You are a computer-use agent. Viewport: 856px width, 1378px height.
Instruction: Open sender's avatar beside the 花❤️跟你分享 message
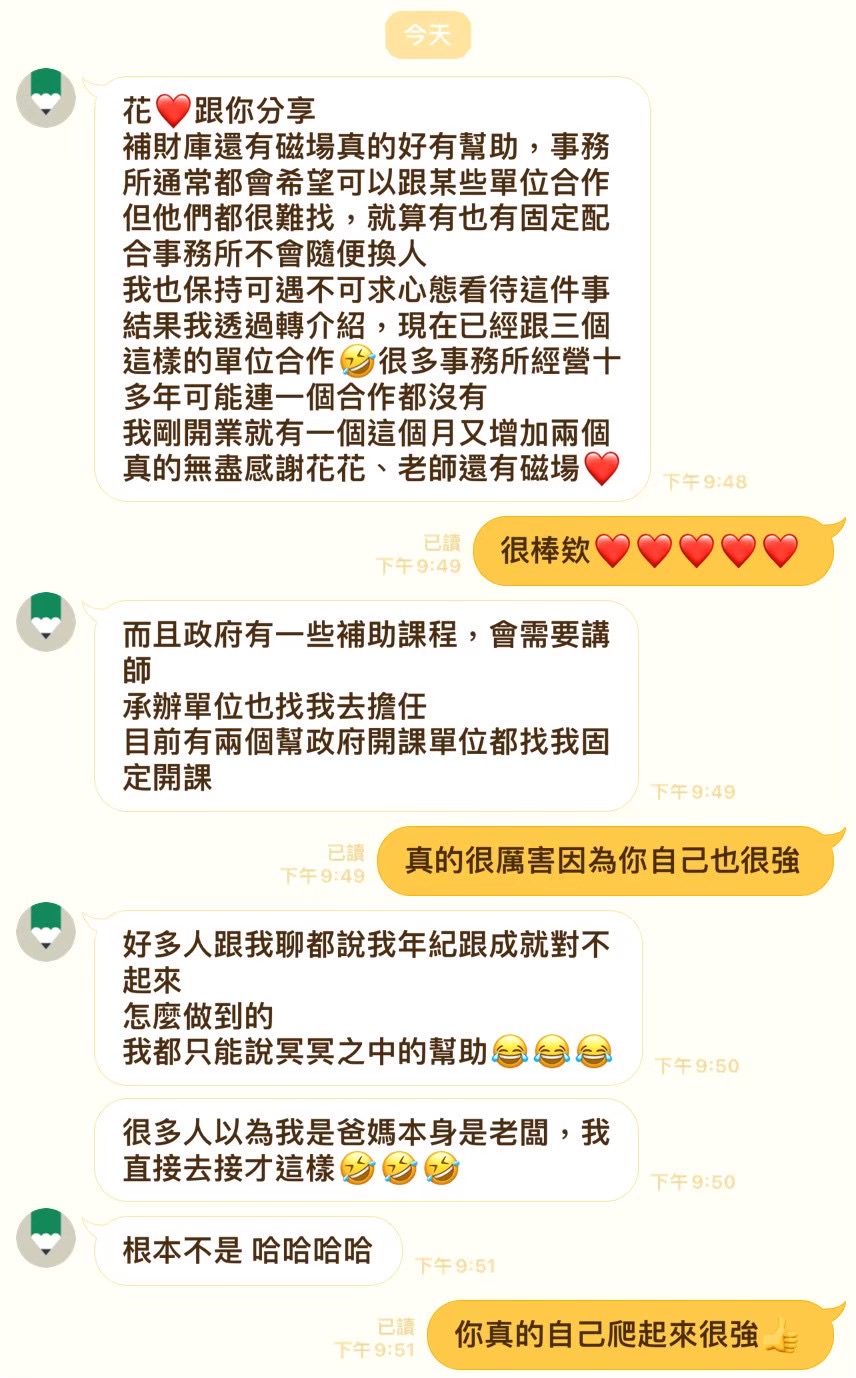46,97
